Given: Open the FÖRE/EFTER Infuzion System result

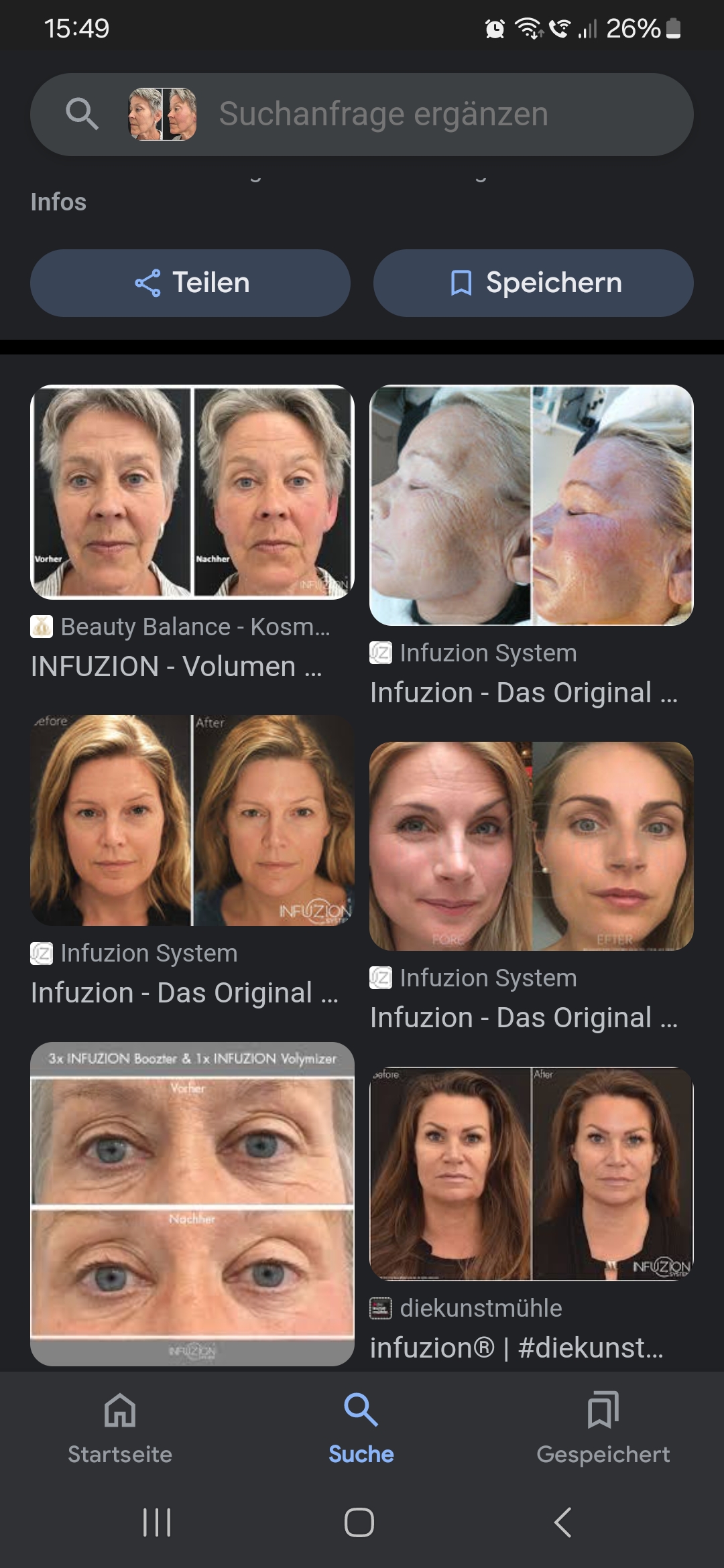Looking at the screenshot, I should [x=532, y=846].
